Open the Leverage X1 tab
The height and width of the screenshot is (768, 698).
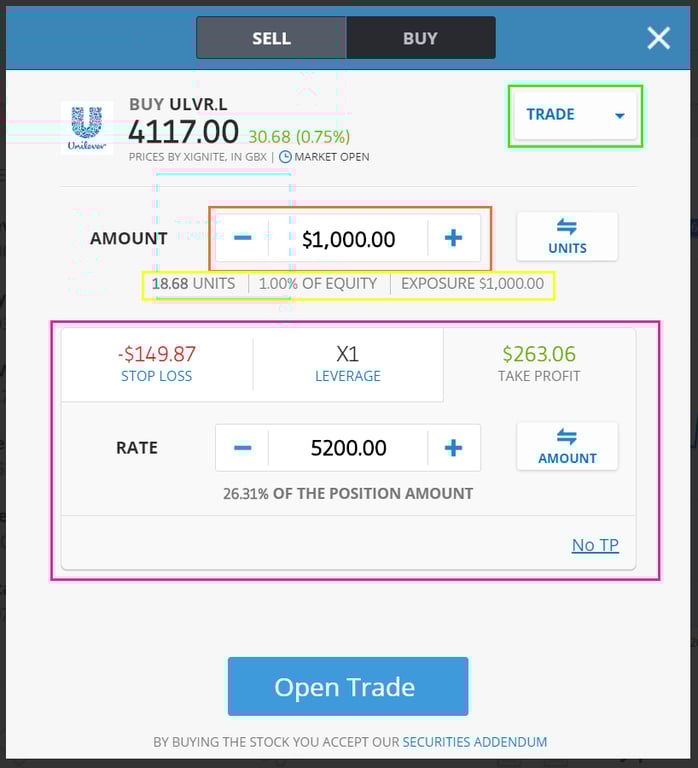(348, 364)
